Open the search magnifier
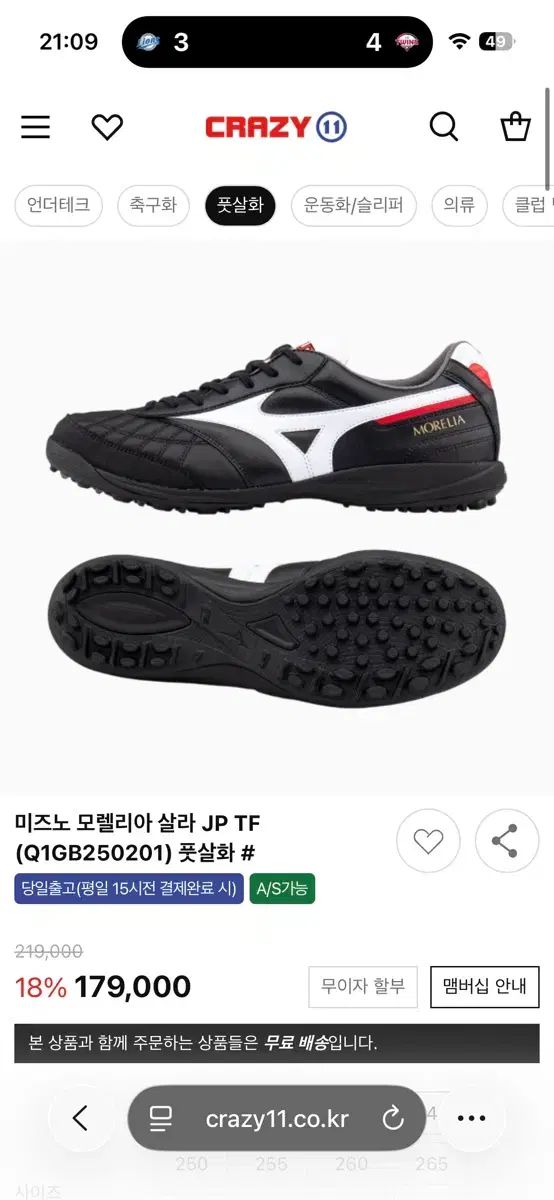Screen dimensions: 554x1200 tap(443, 127)
